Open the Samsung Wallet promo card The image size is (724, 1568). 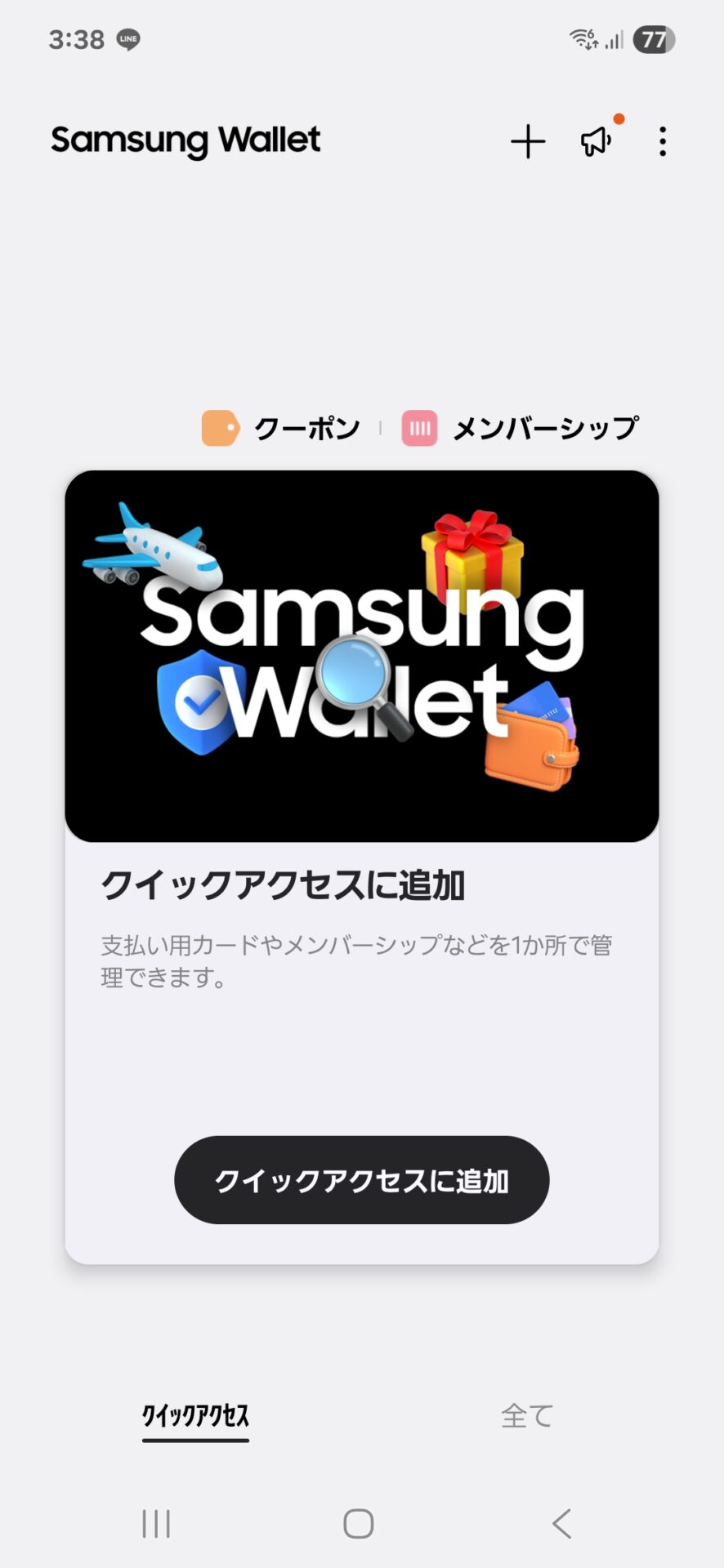click(x=361, y=656)
